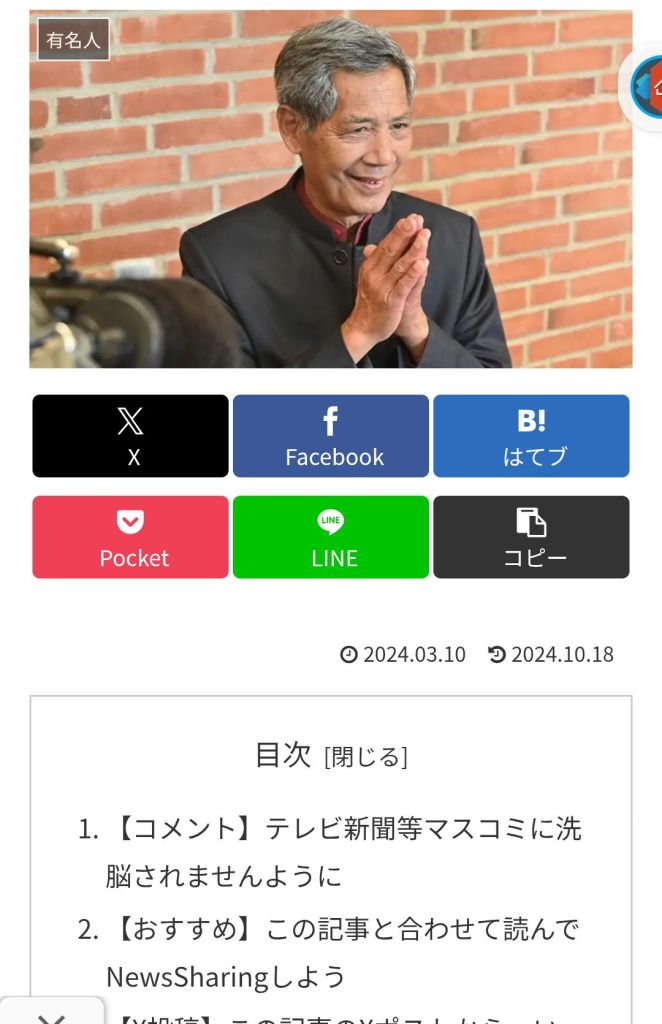Share this article on X
This screenshot has height=1024, width=662.
(130, 436)
